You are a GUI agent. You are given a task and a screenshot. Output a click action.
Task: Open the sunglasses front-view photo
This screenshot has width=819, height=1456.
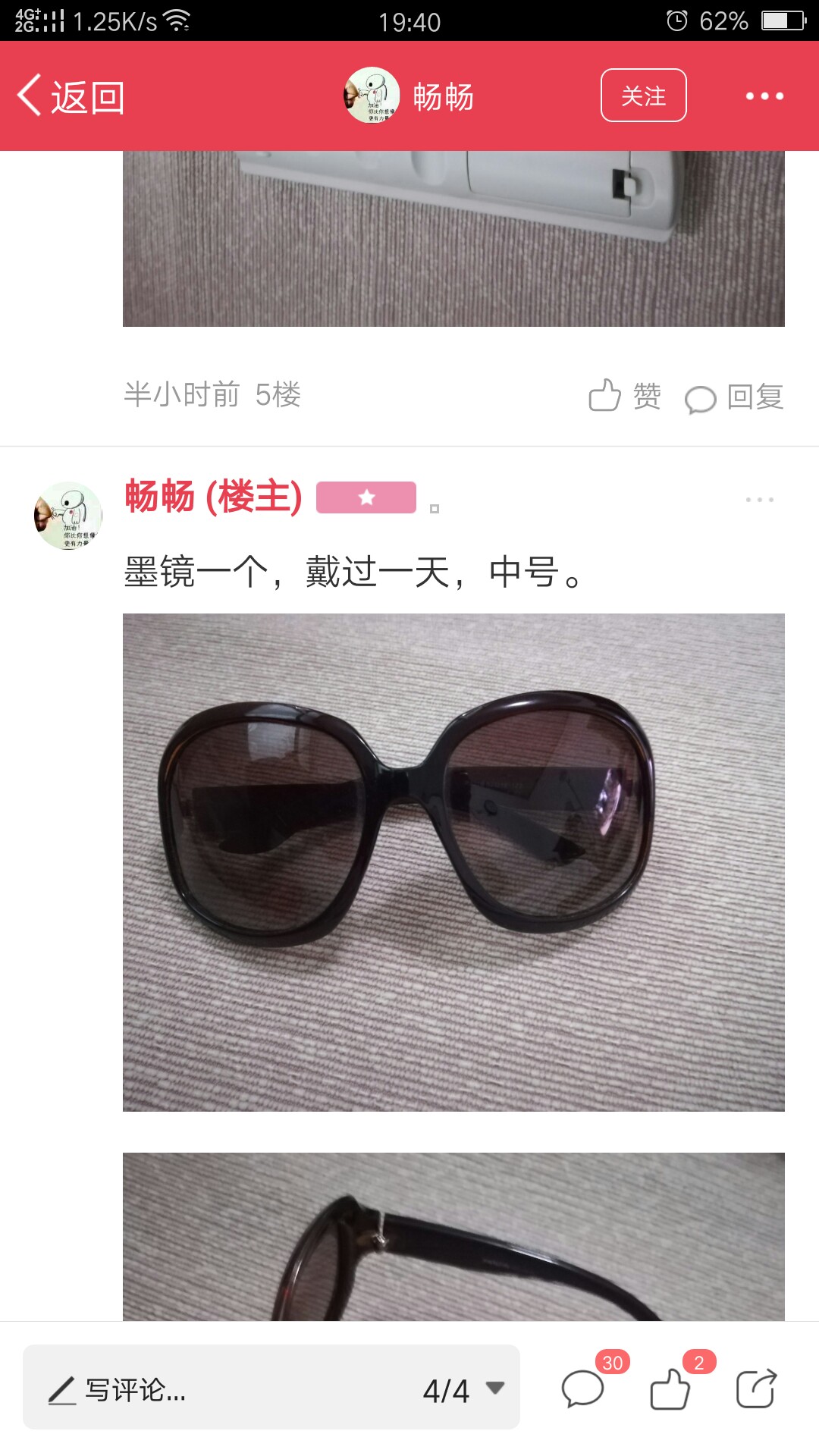coord(453,862)
